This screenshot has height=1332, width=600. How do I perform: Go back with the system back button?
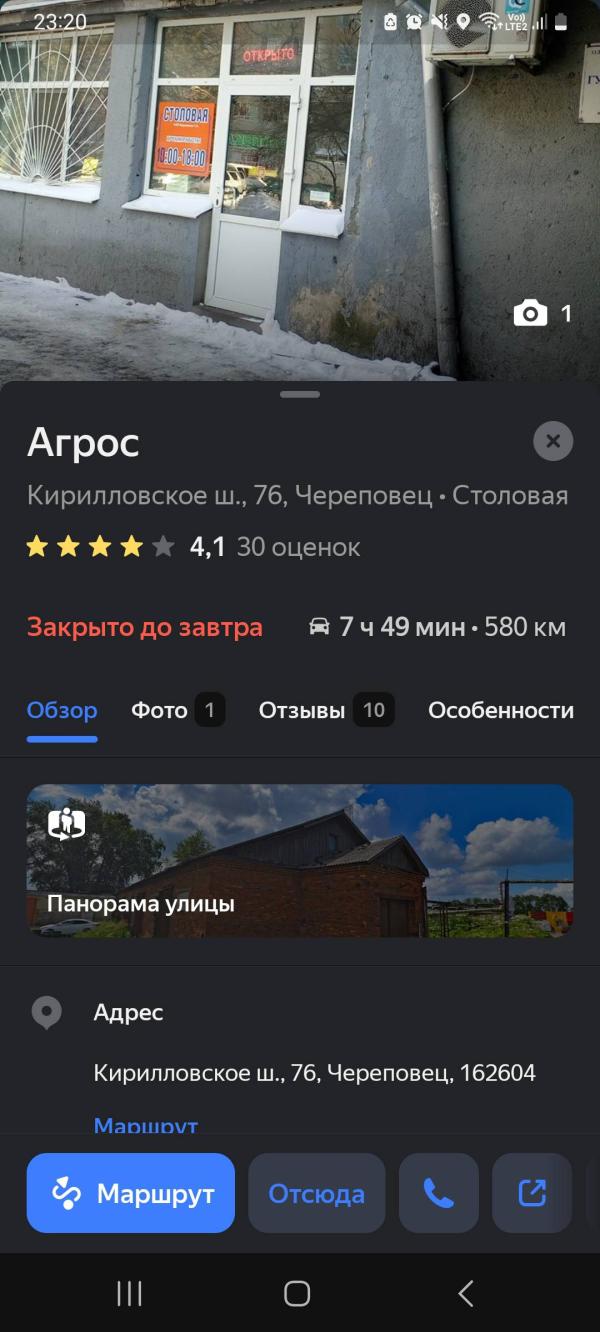(466, 1293)
